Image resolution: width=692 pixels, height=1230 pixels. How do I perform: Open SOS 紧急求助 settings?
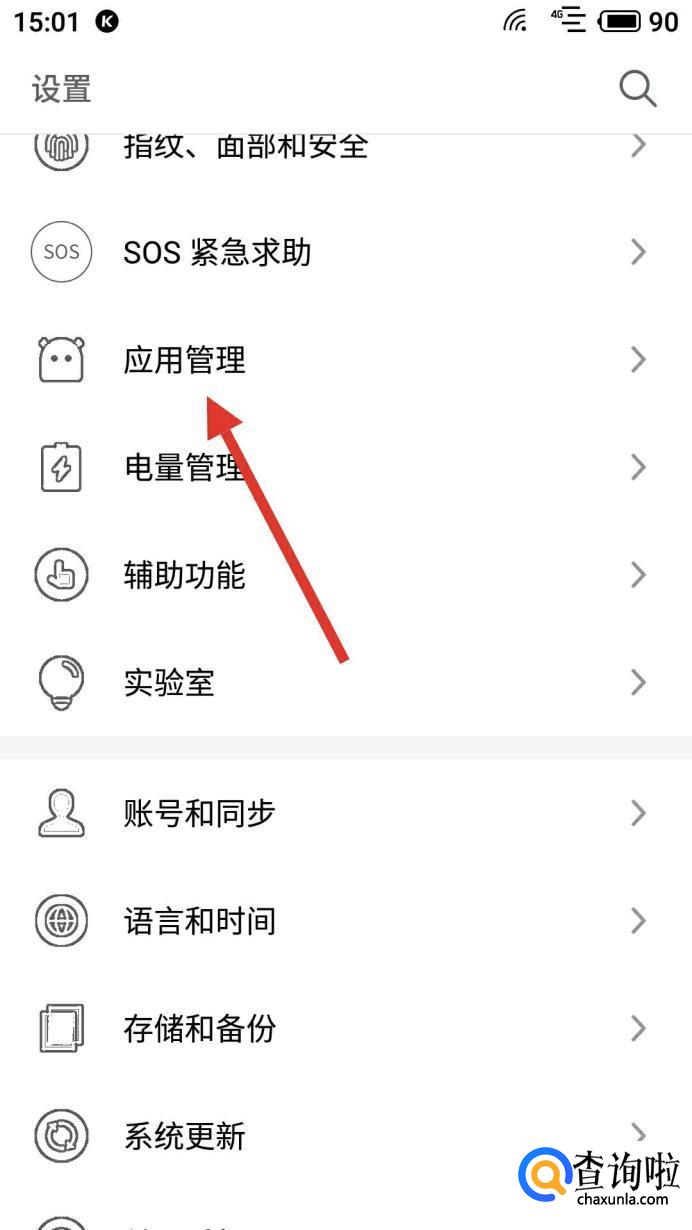[x=346, y=252]
